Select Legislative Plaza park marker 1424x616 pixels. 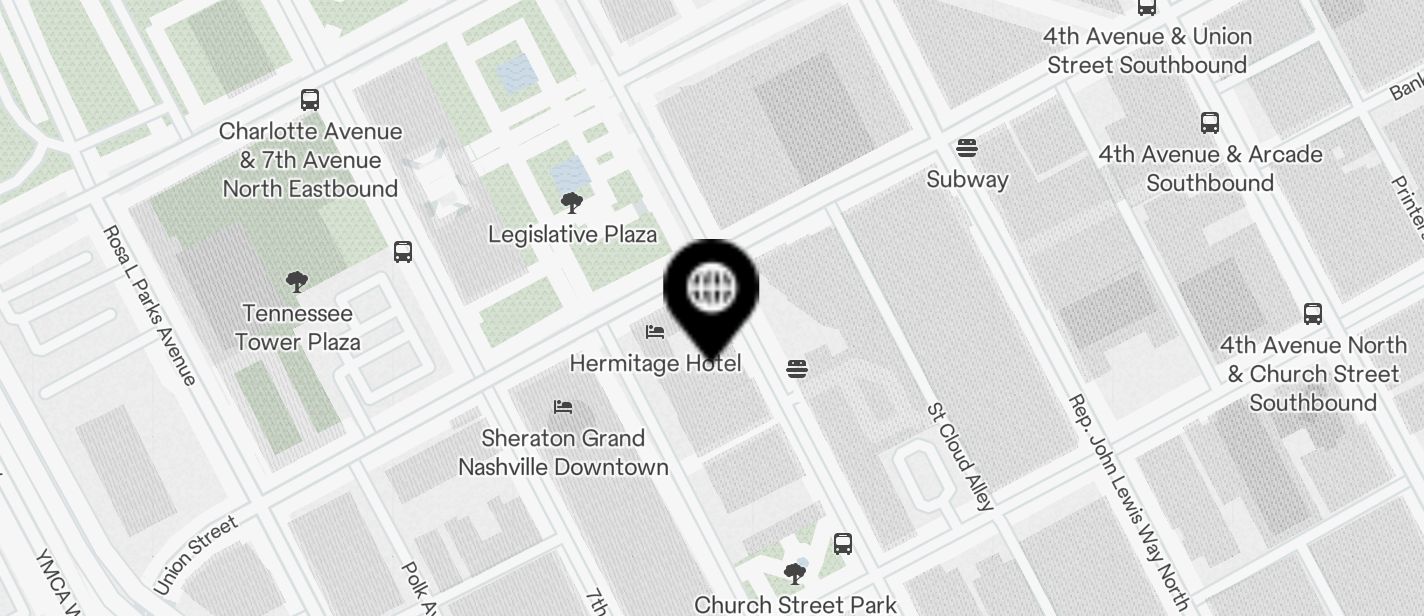[572, 205]
